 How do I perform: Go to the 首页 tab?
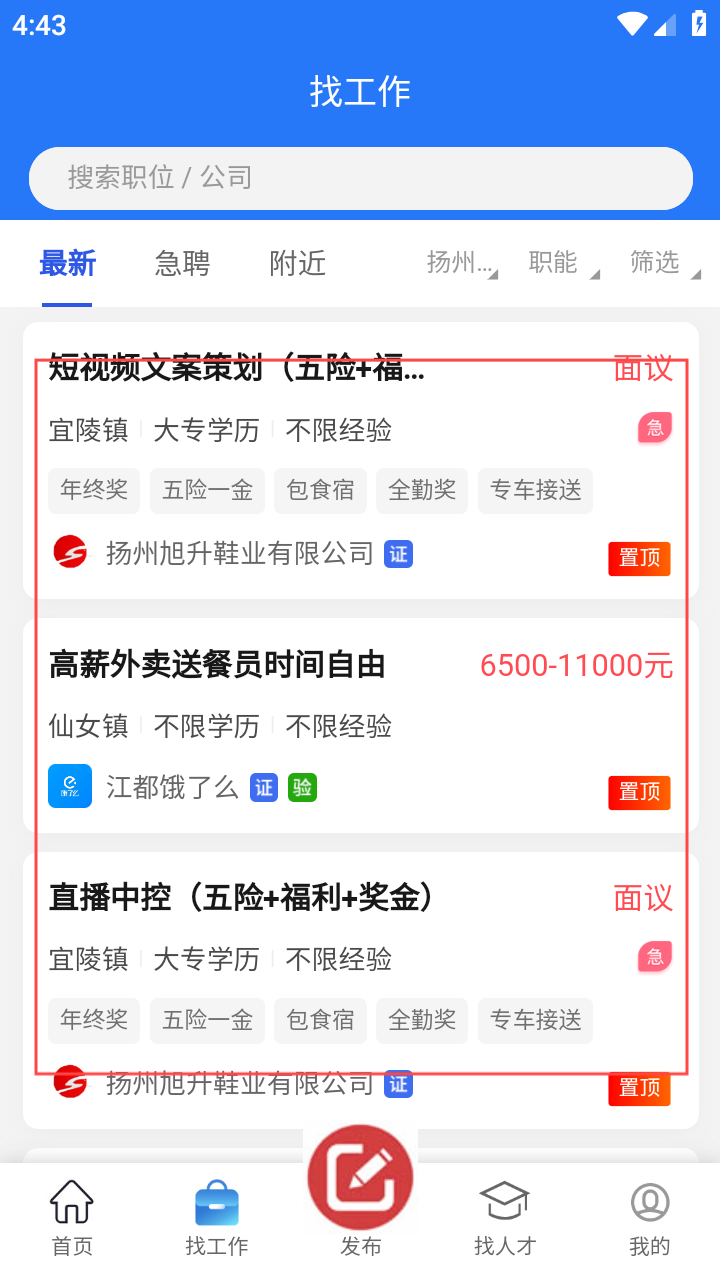pos(72,1217)
